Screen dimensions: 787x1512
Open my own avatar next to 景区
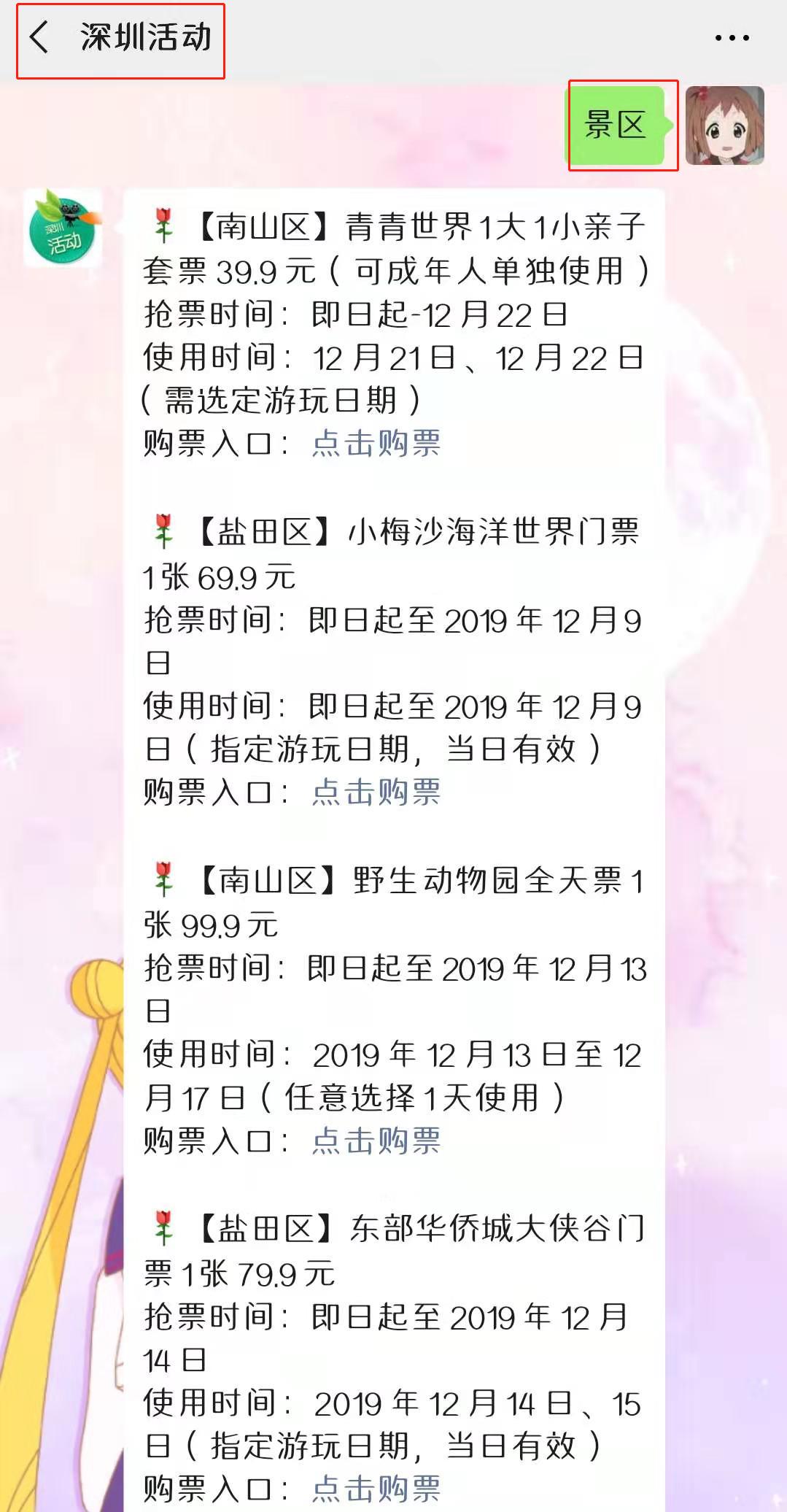724,126
